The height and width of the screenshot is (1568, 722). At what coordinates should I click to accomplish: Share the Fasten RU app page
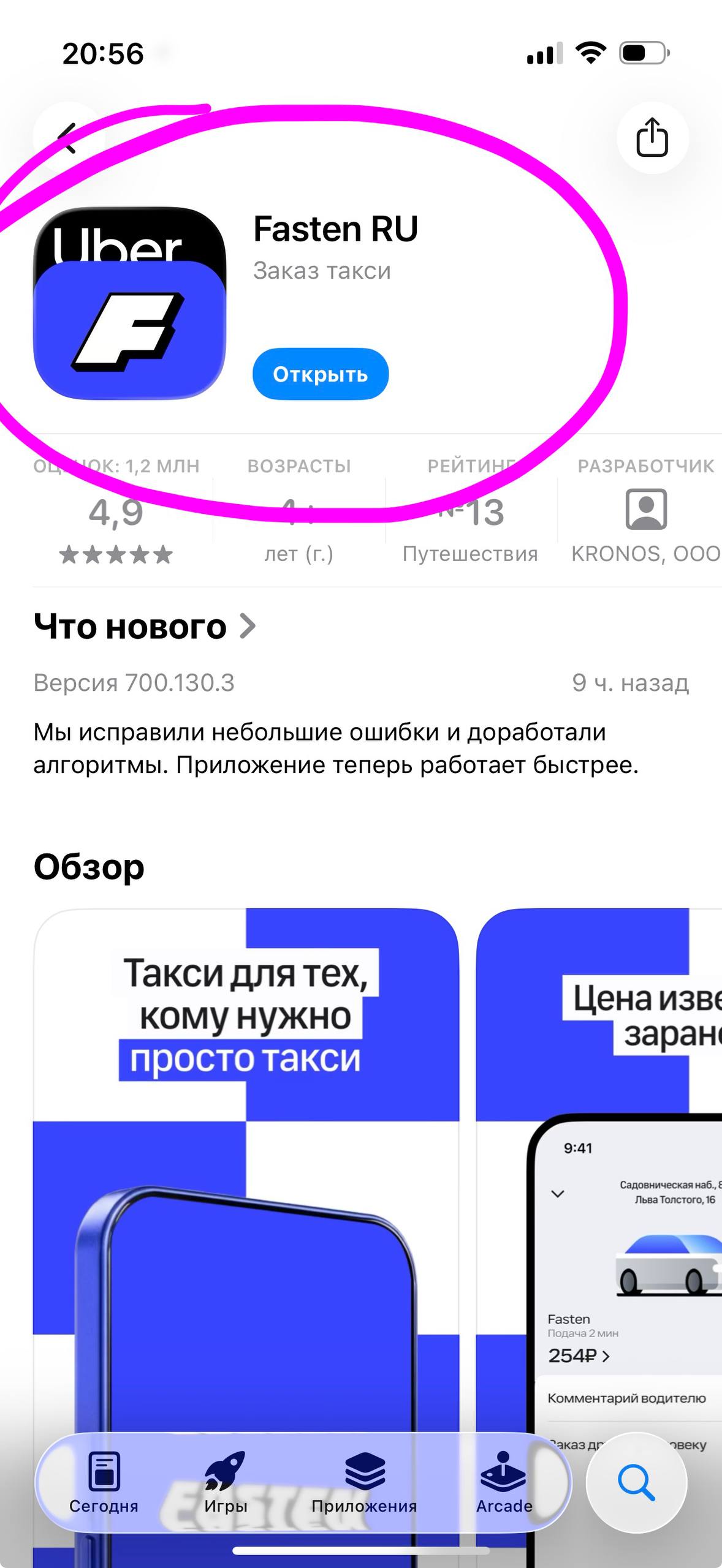[652, 138]
